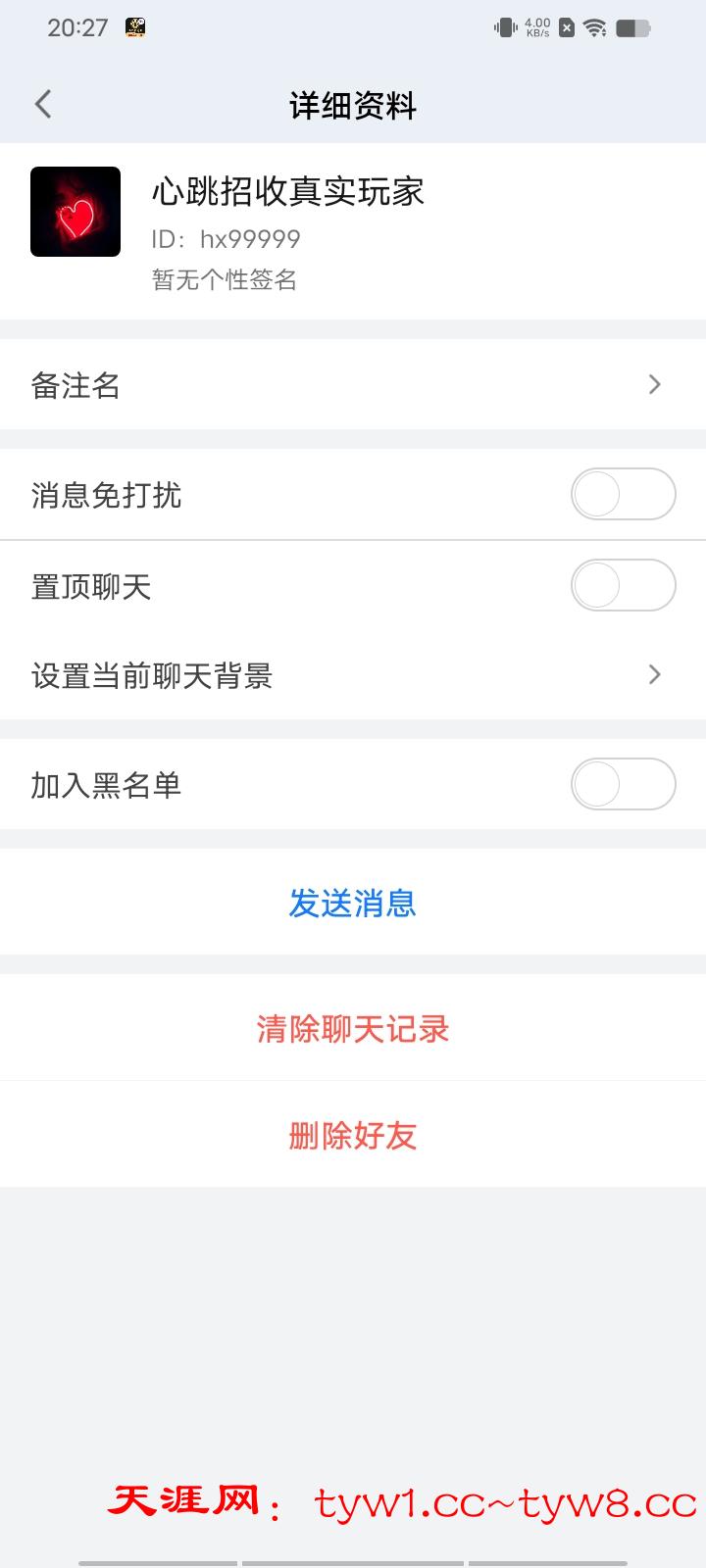
Task: Toggle 加入黑名单 to block the user
Action: point(624,784)
